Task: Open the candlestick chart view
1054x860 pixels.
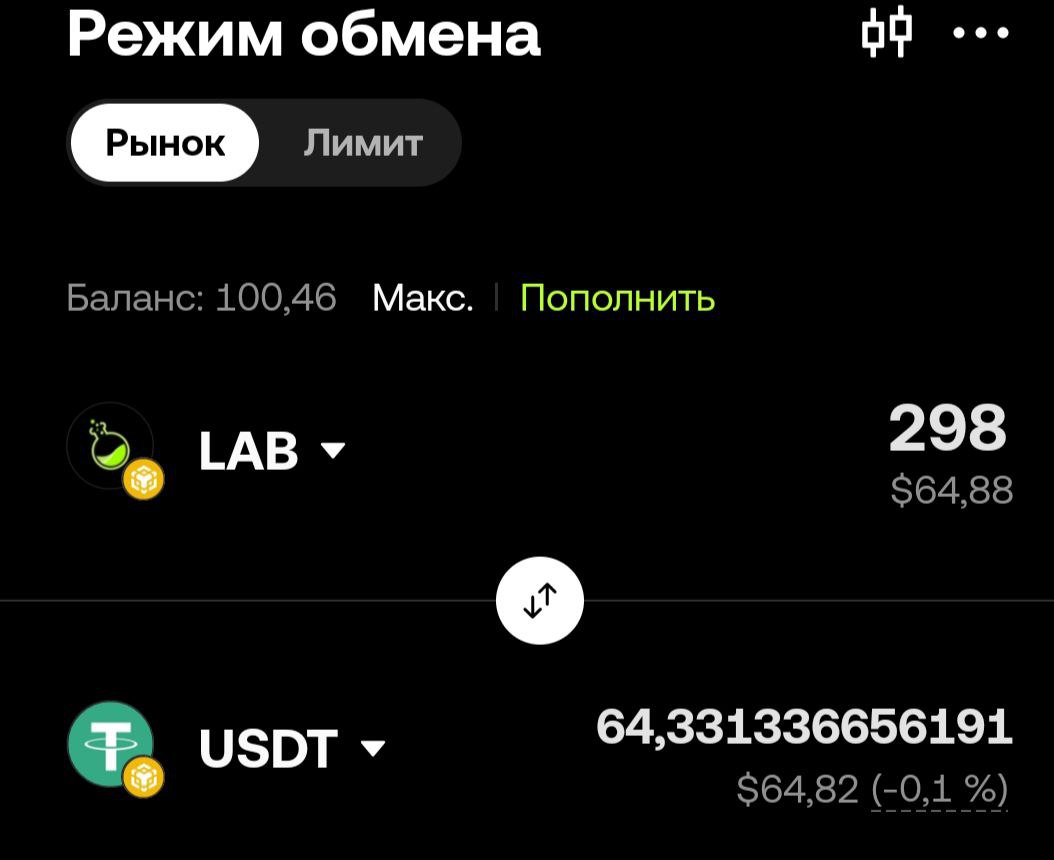Action: [887, 33]
